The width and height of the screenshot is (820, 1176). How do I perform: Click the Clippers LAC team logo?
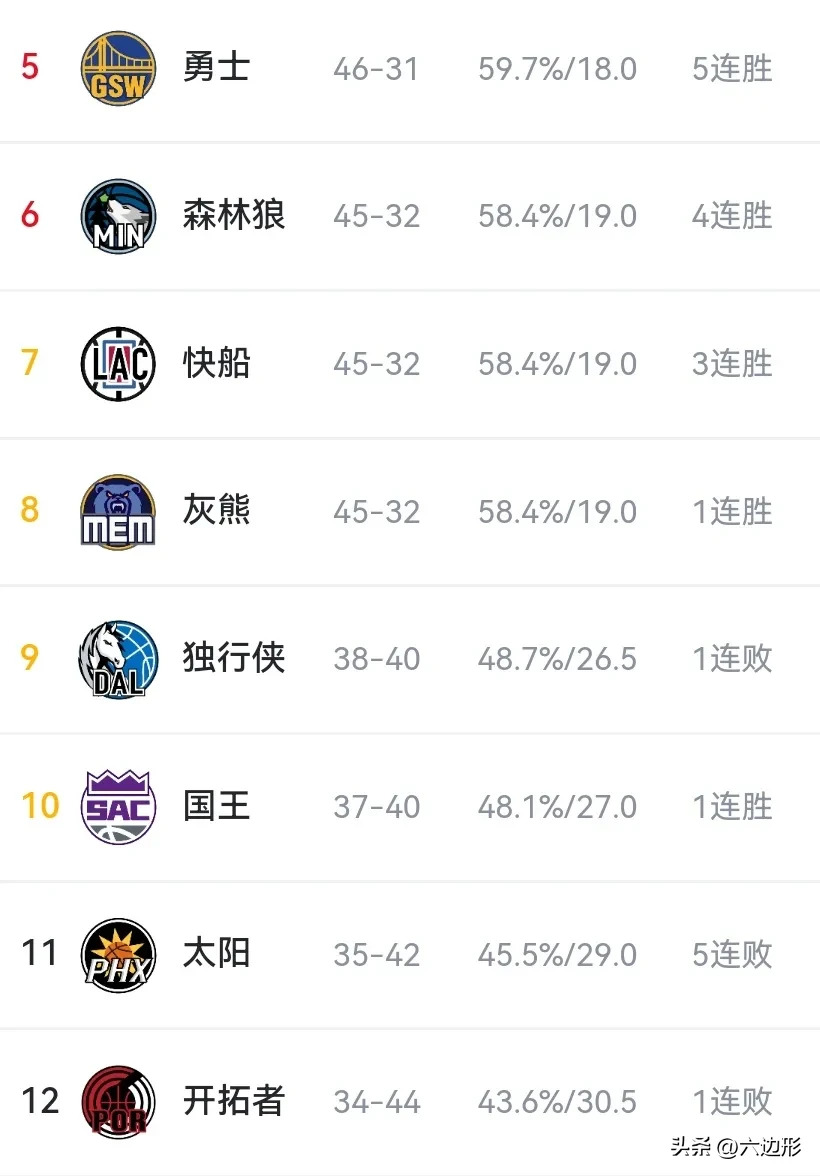117,363
